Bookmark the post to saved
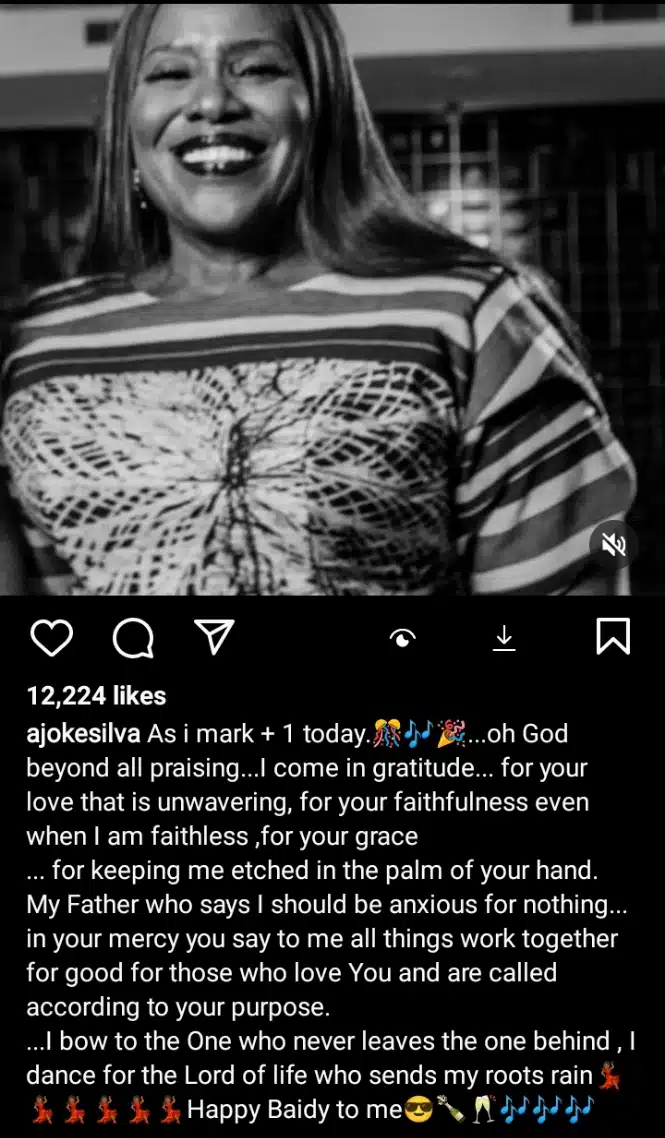665x1138 pixels. (x=612, y=636)
